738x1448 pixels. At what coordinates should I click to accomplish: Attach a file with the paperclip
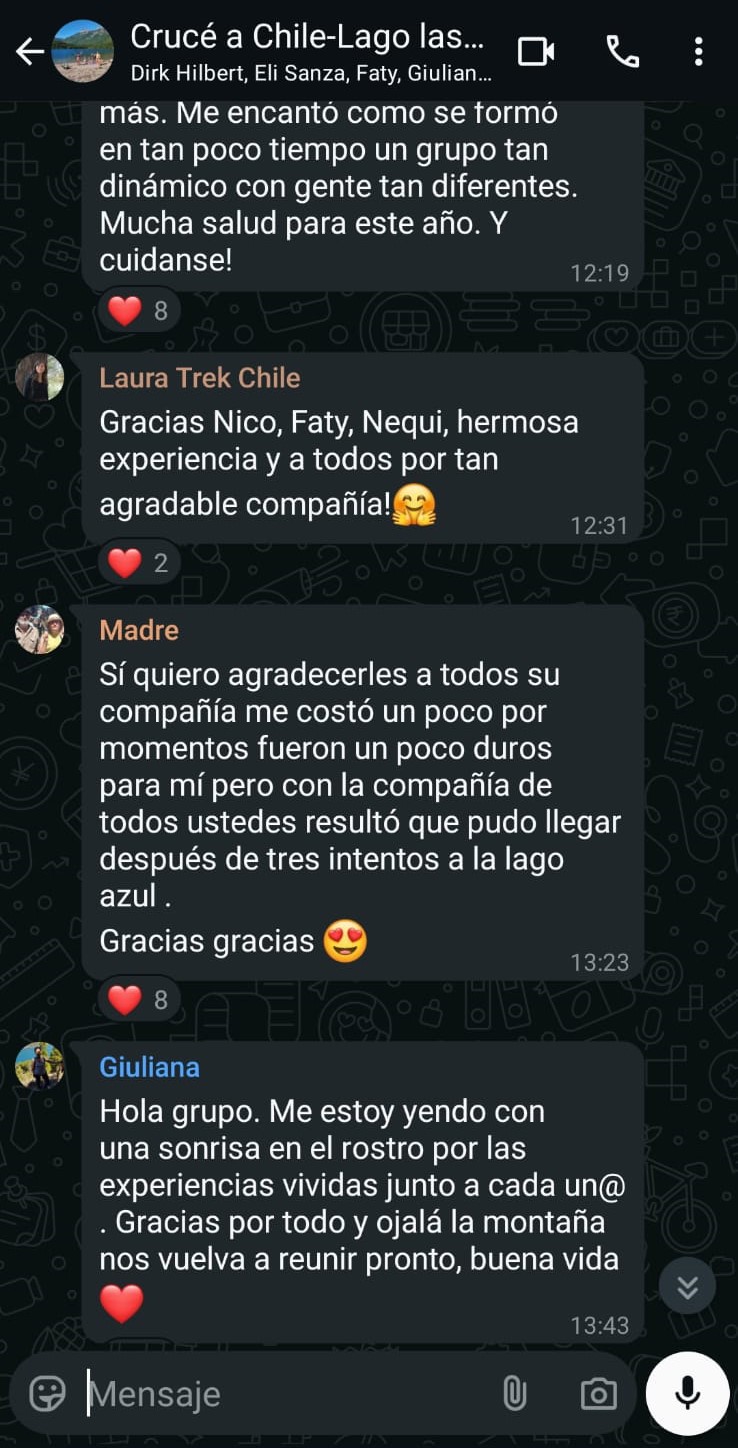click(x=514, y=1393)
